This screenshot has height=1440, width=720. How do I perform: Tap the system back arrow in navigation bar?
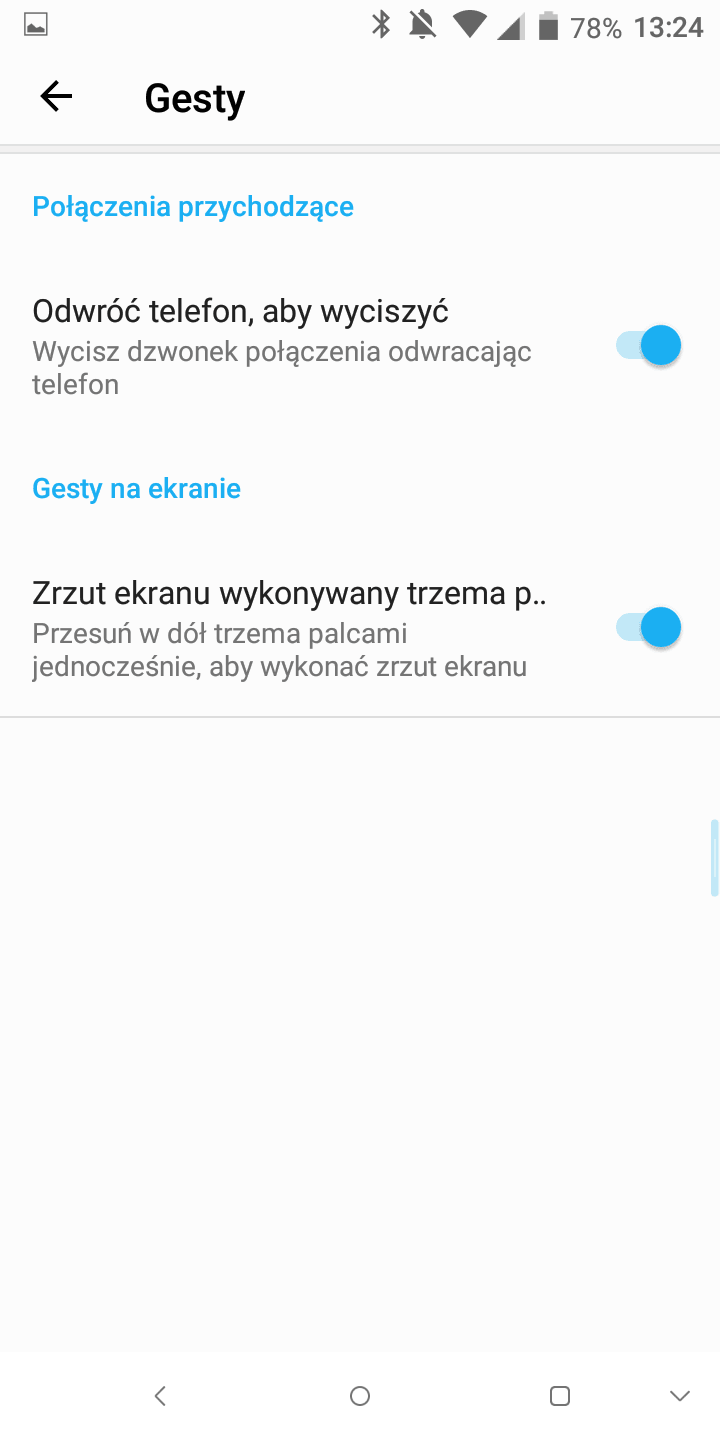(x=160, y=1396)
